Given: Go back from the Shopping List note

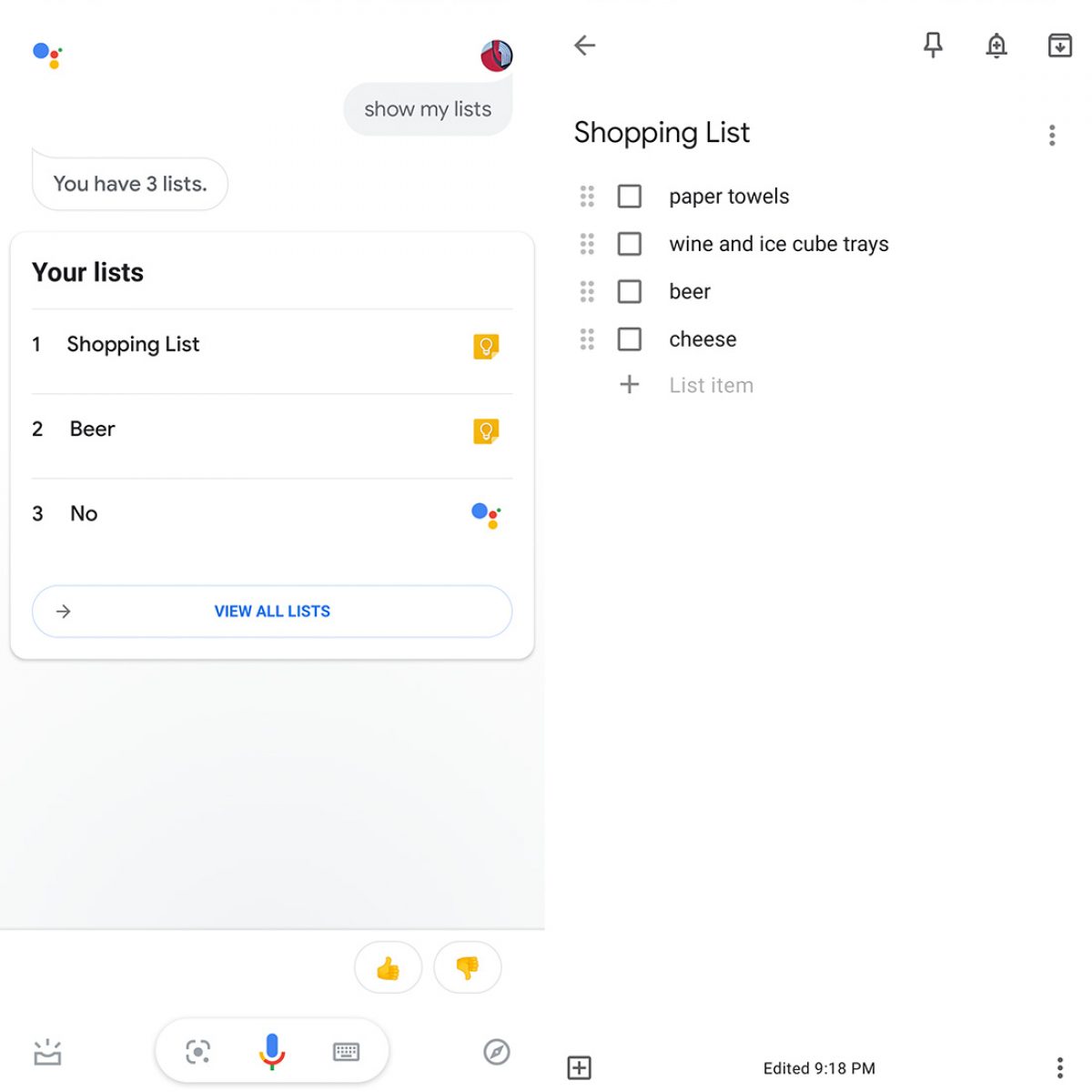Looking at the screenshot, I should tap(584, 45).
